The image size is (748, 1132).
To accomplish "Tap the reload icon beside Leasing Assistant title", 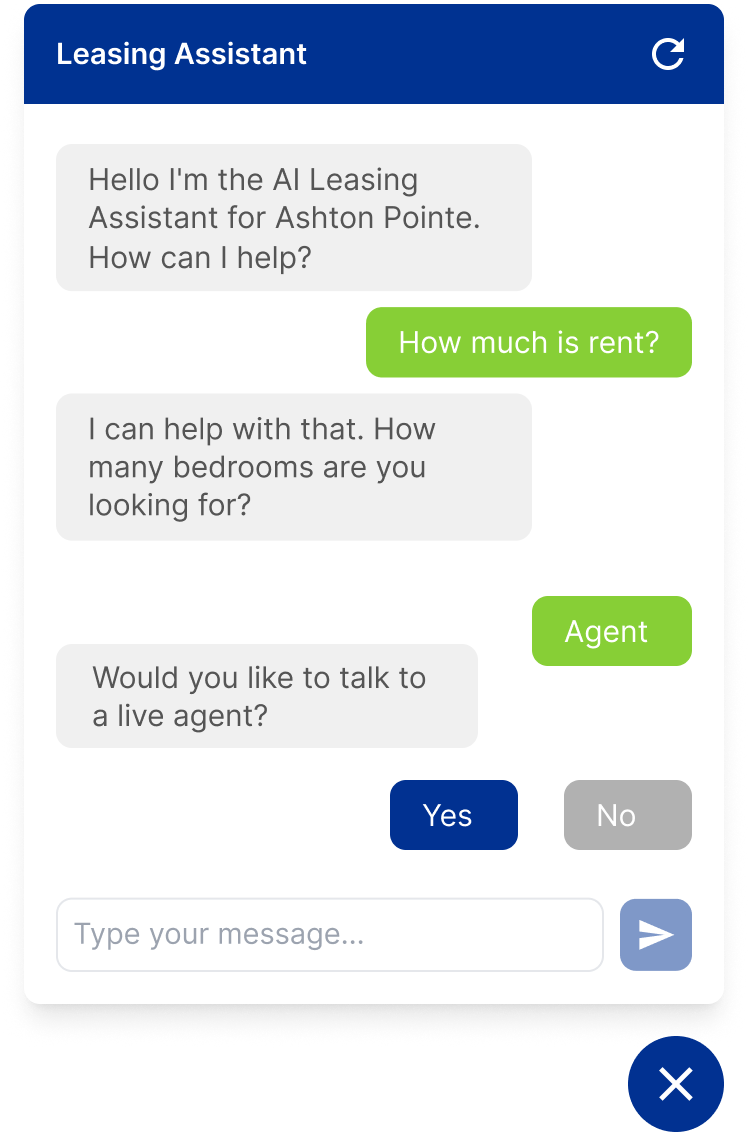I will tap(668, 54).
